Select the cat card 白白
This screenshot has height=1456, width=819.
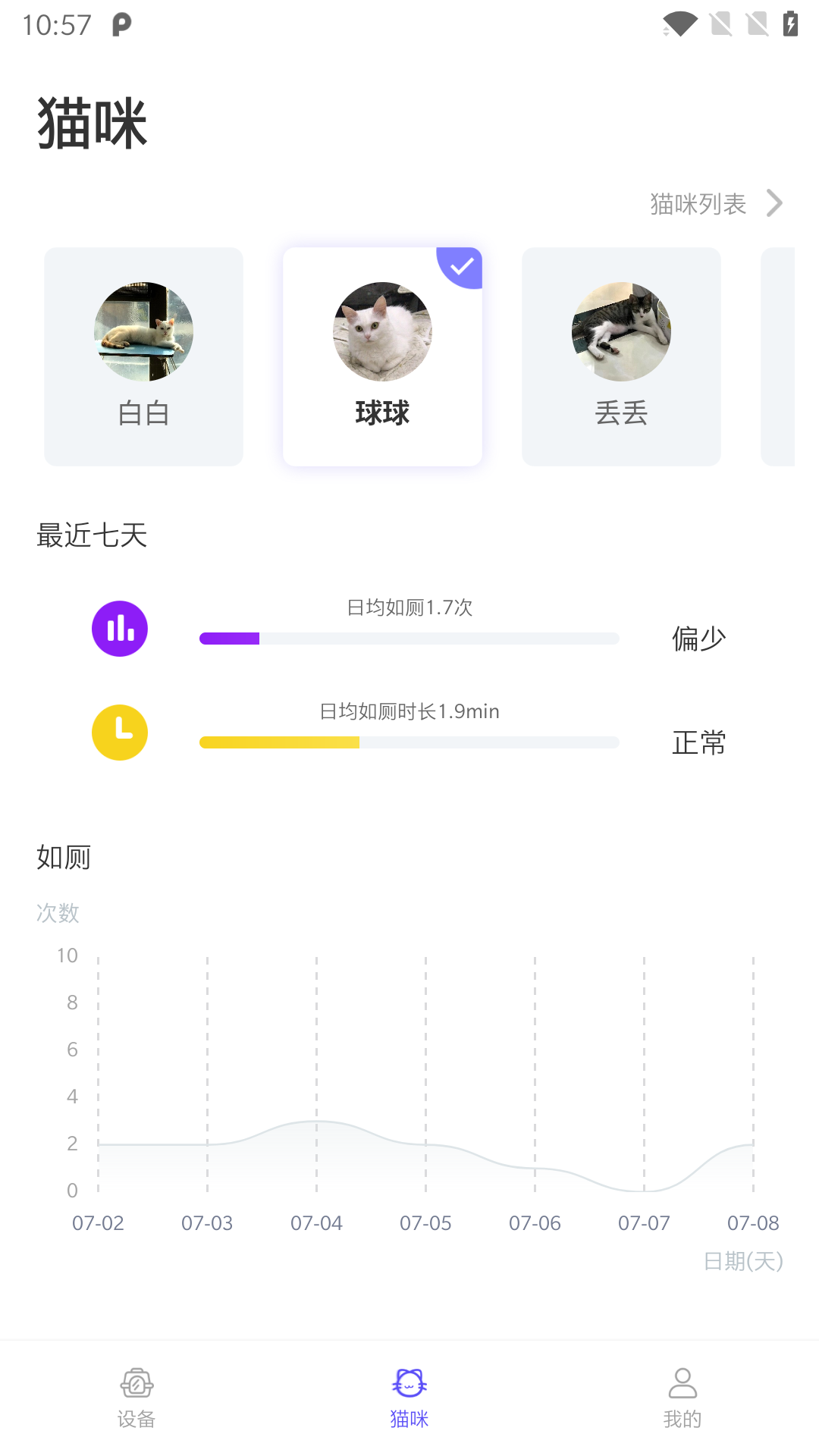tap(143, 356)
